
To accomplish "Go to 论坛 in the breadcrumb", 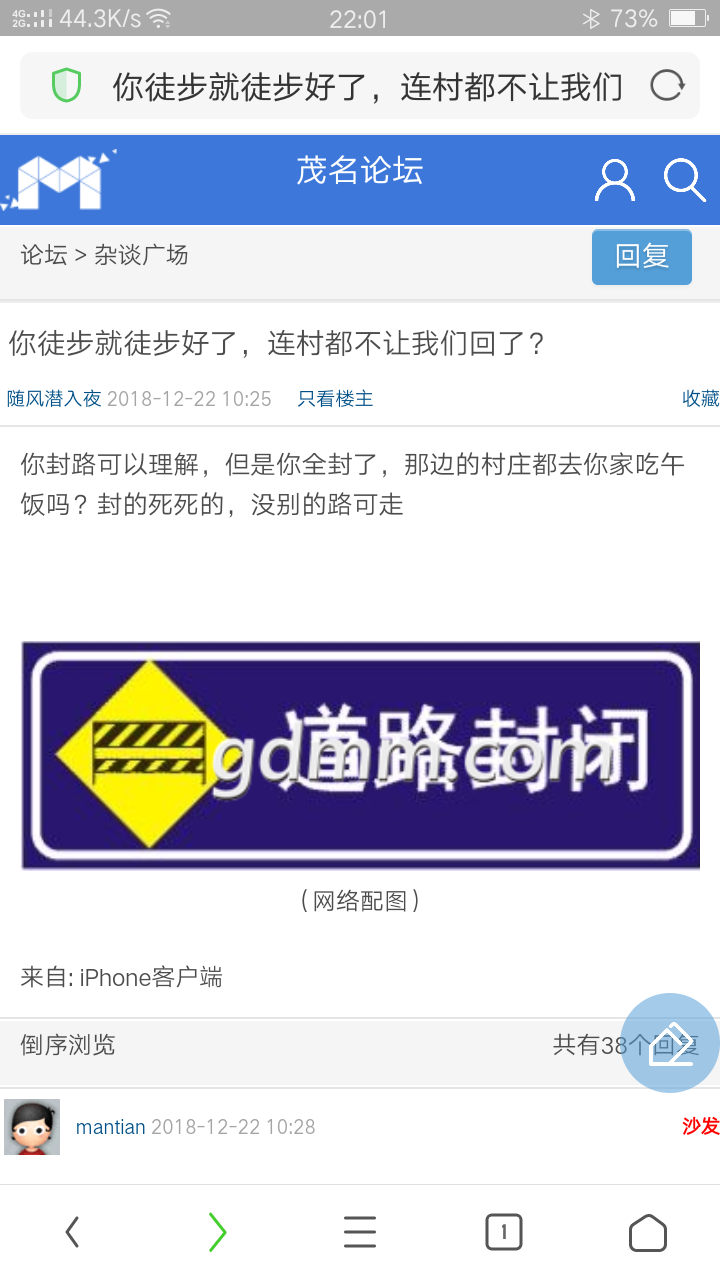I will (x=44, y=255).
